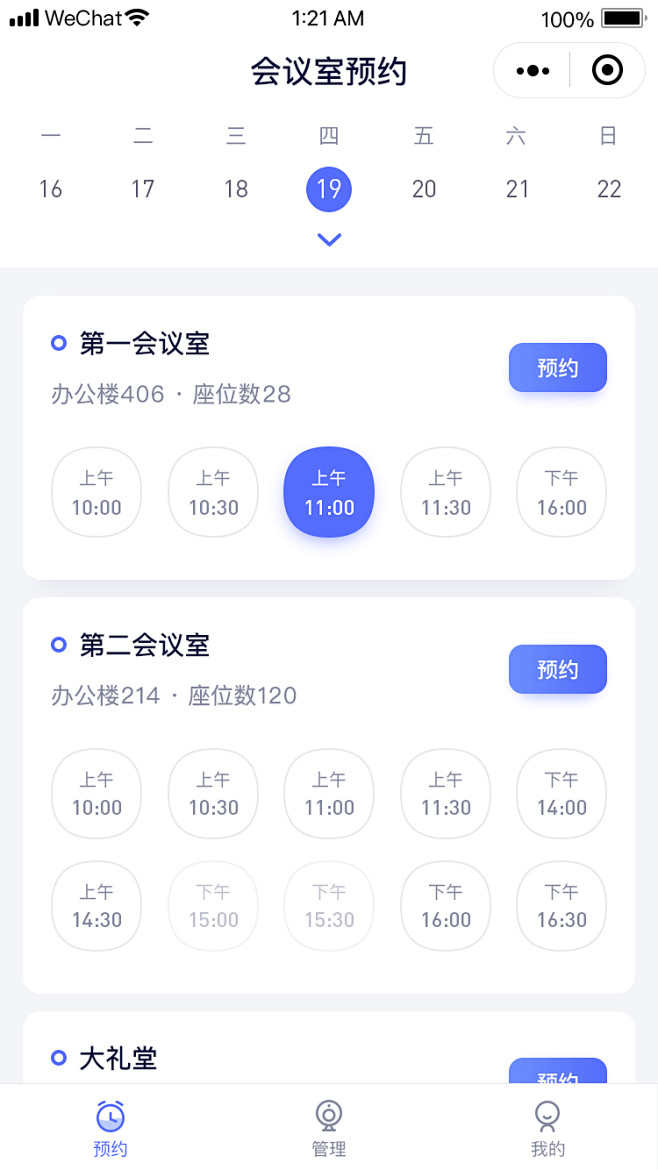658x1170 pixels.
Task: Select date 22 in the week calendar
Action: click(609, 189)
